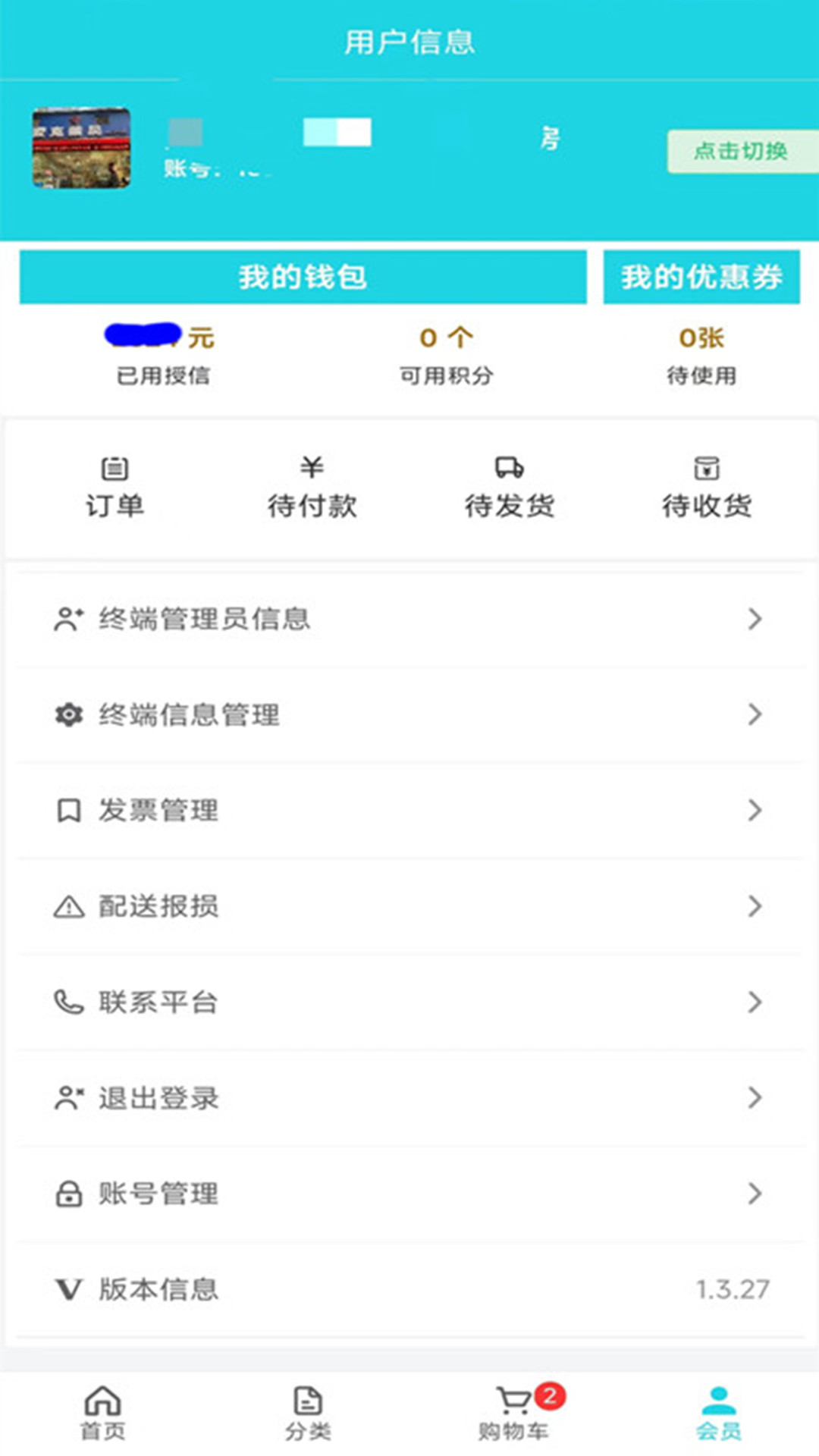819x1456 pixels.
Task: Open 我的钱包
Action: click(303, 277)
